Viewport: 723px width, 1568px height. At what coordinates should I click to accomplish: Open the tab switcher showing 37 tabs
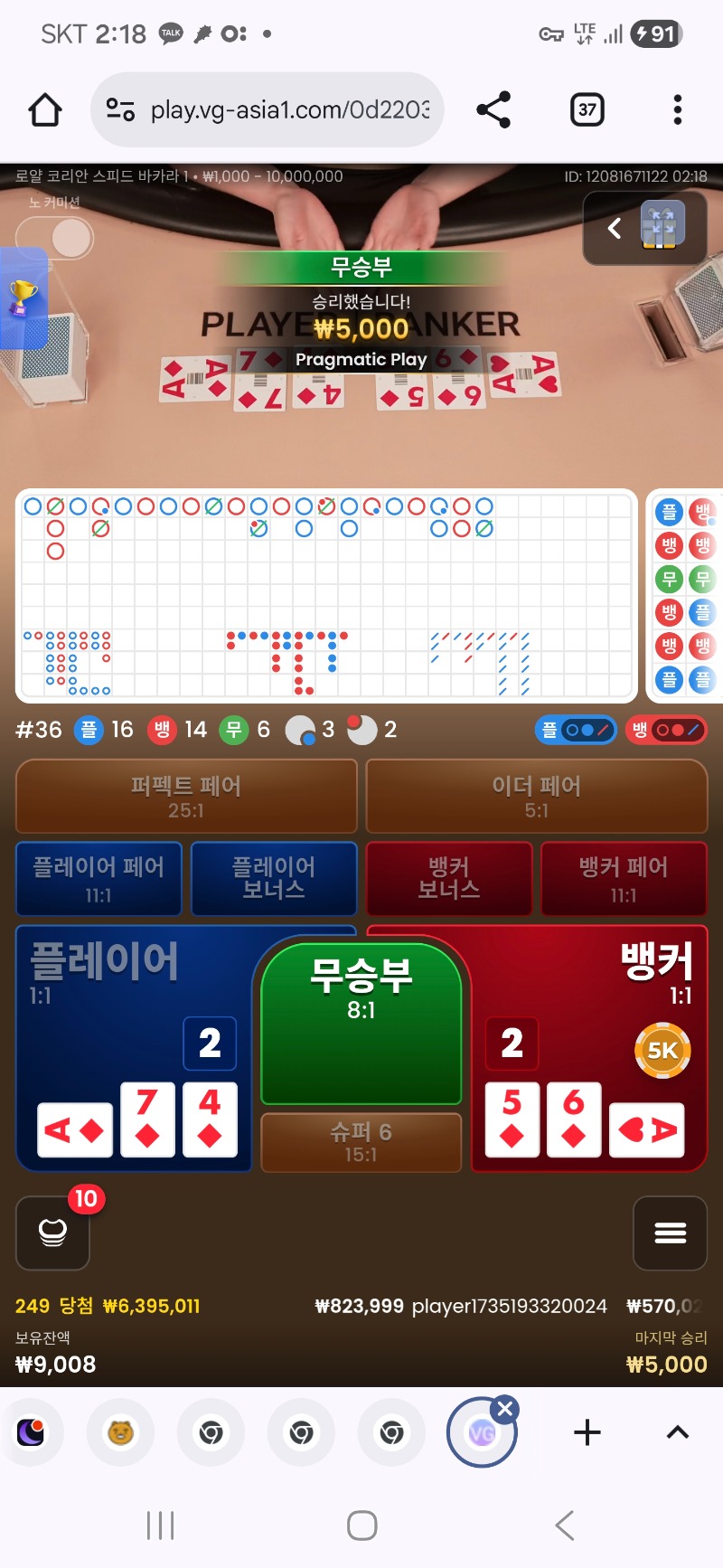587,110
